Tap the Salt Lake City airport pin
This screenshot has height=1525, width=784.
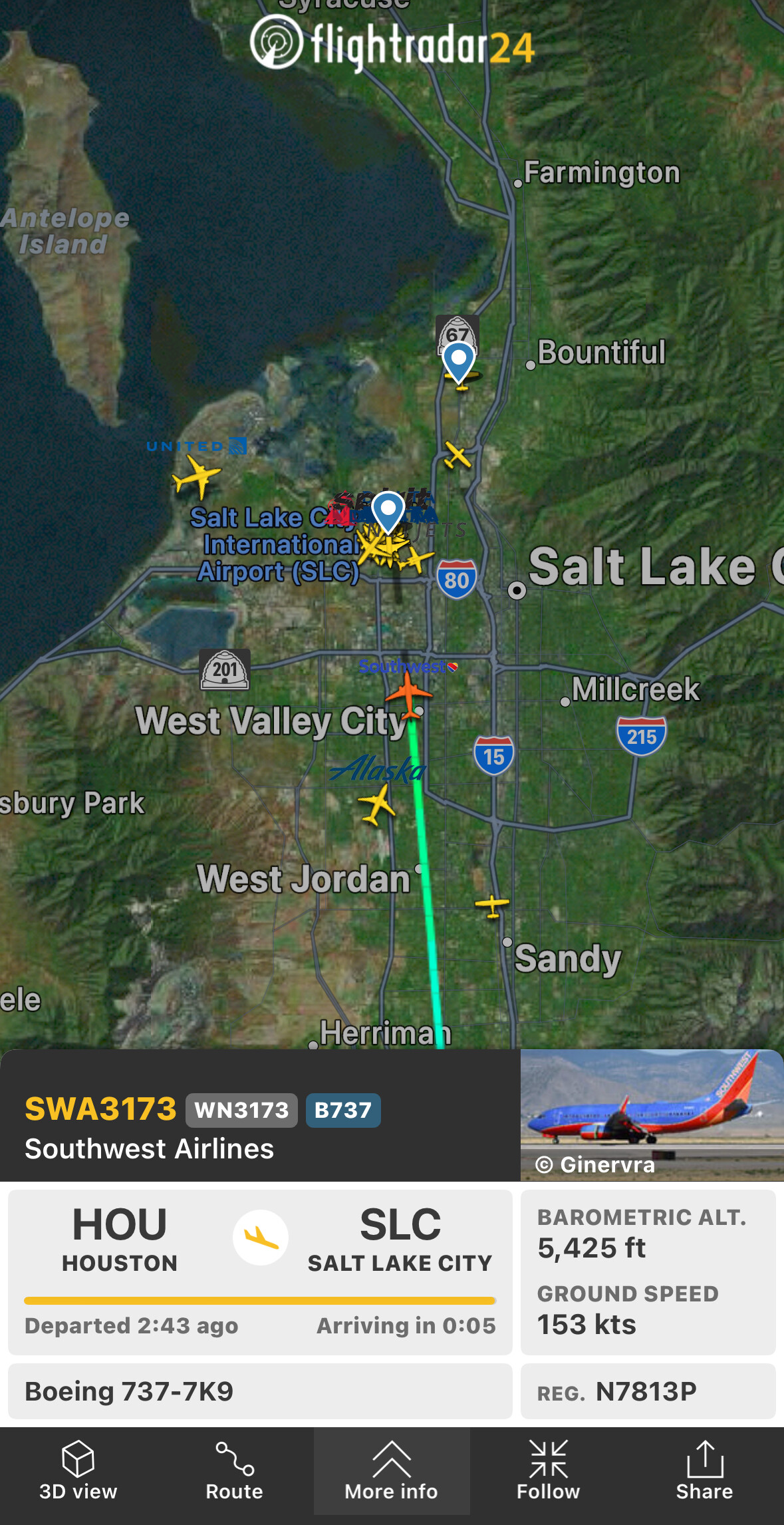click(388, 510)
